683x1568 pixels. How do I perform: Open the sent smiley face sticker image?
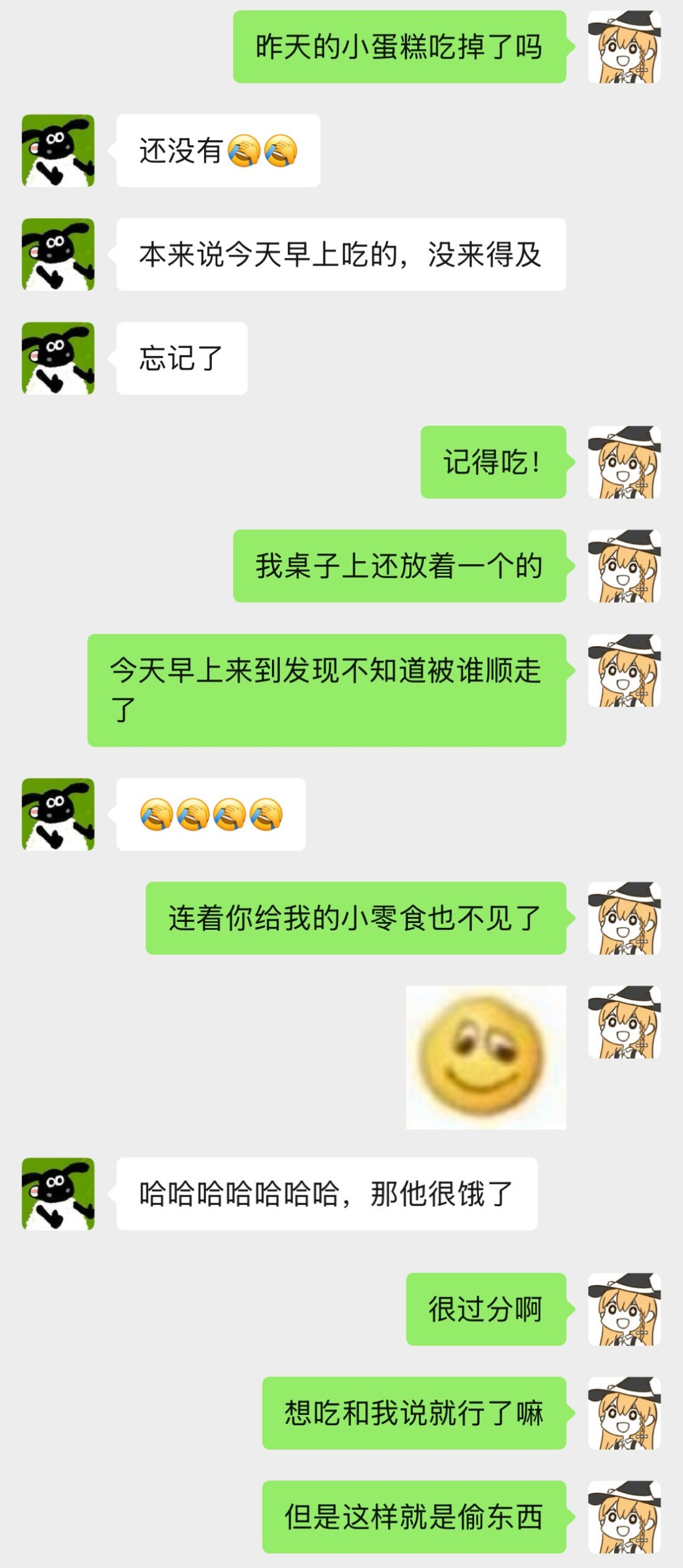point(486,1057)
